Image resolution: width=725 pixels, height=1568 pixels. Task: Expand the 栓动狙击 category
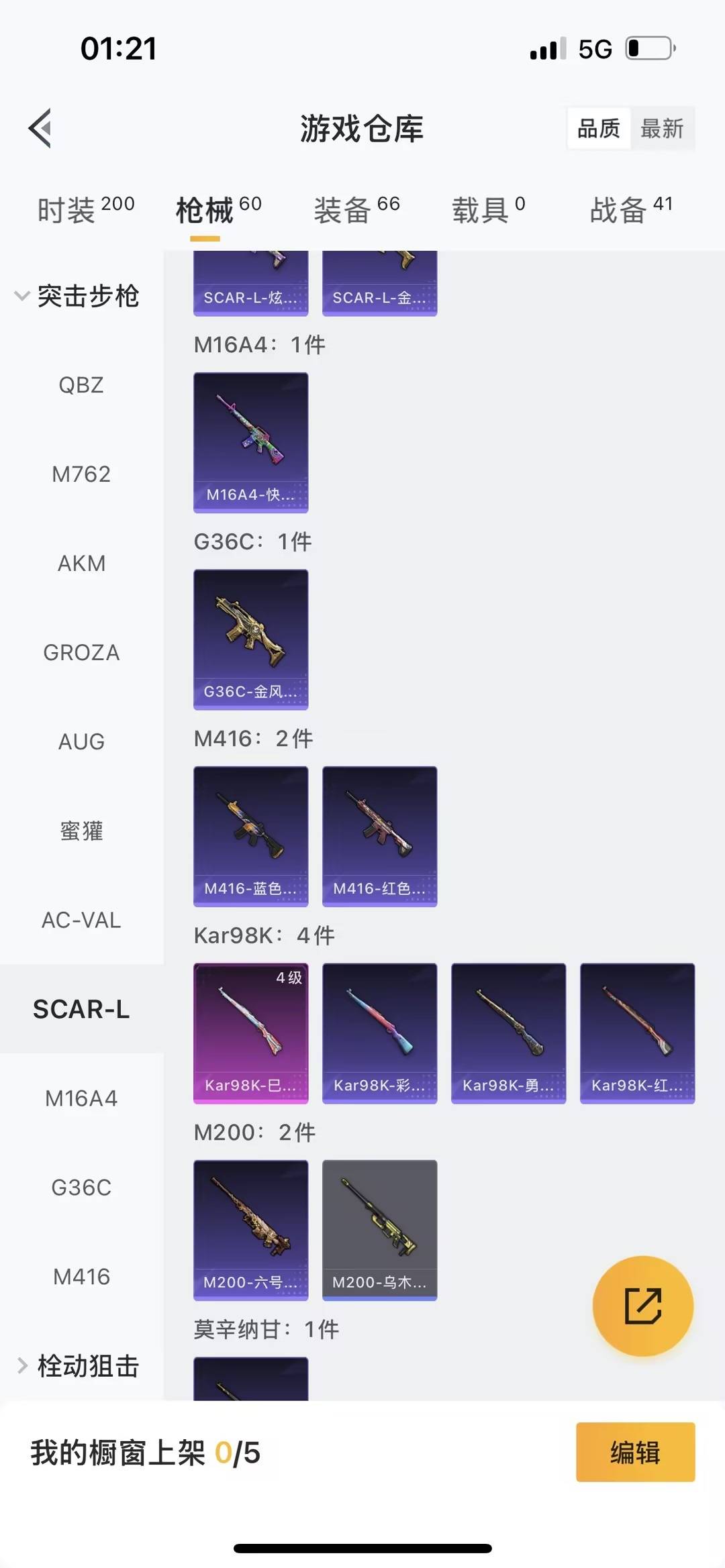[77, 1365]
